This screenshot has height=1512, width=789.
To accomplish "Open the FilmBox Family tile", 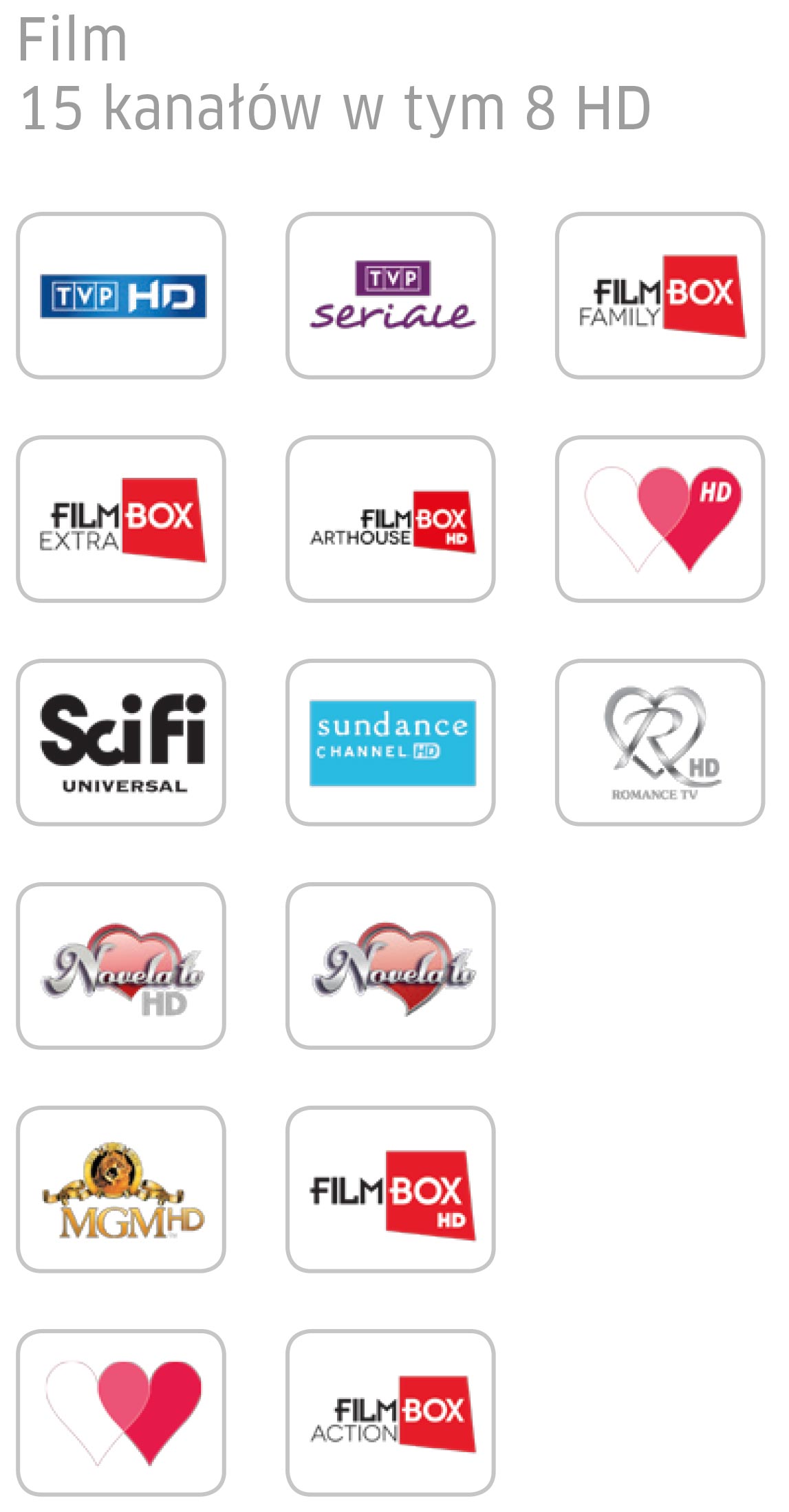I will [x=660, y=295].
